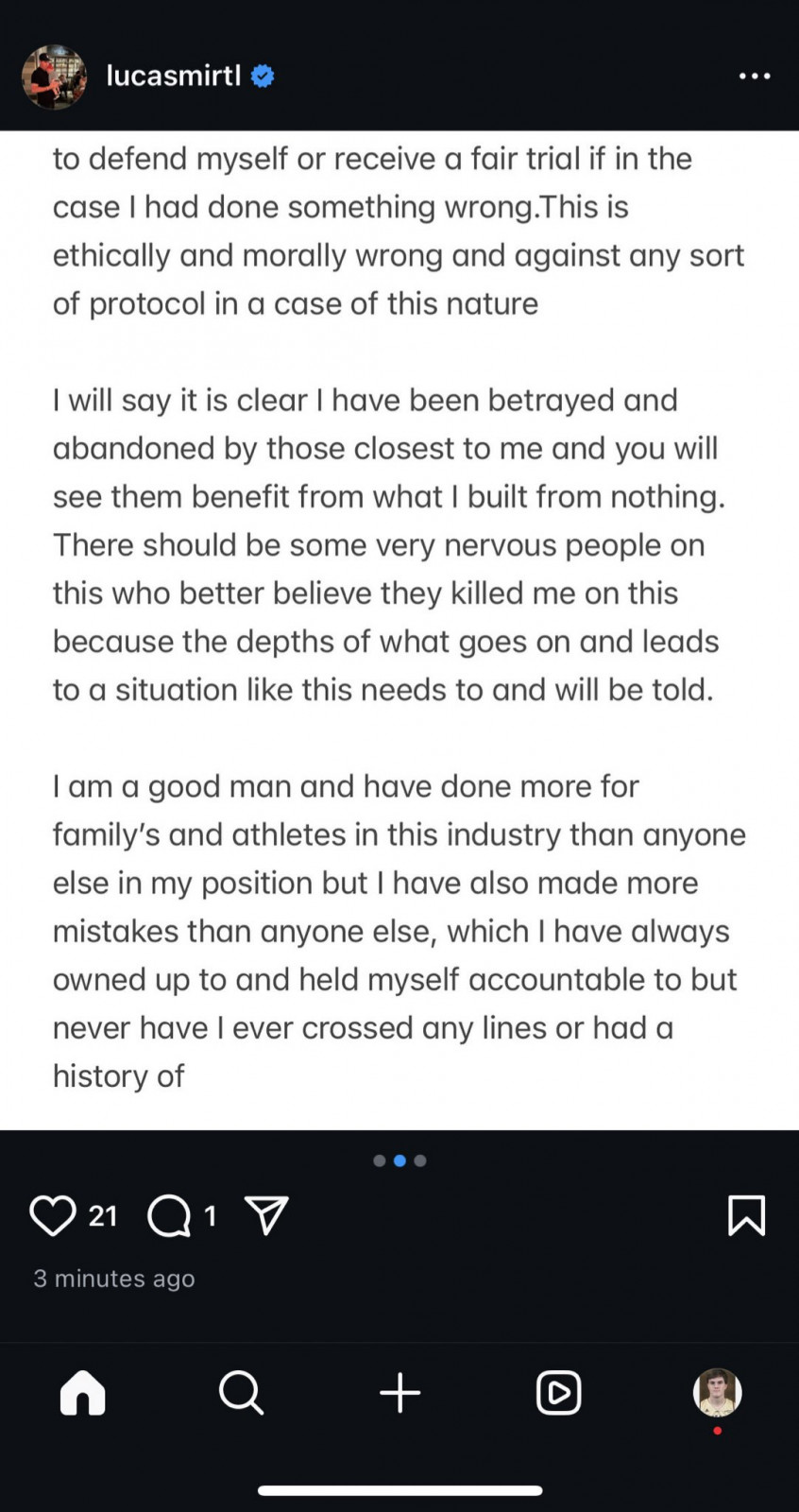
Task: Tap the lucasmirtl username
Action: coord(174,76)
